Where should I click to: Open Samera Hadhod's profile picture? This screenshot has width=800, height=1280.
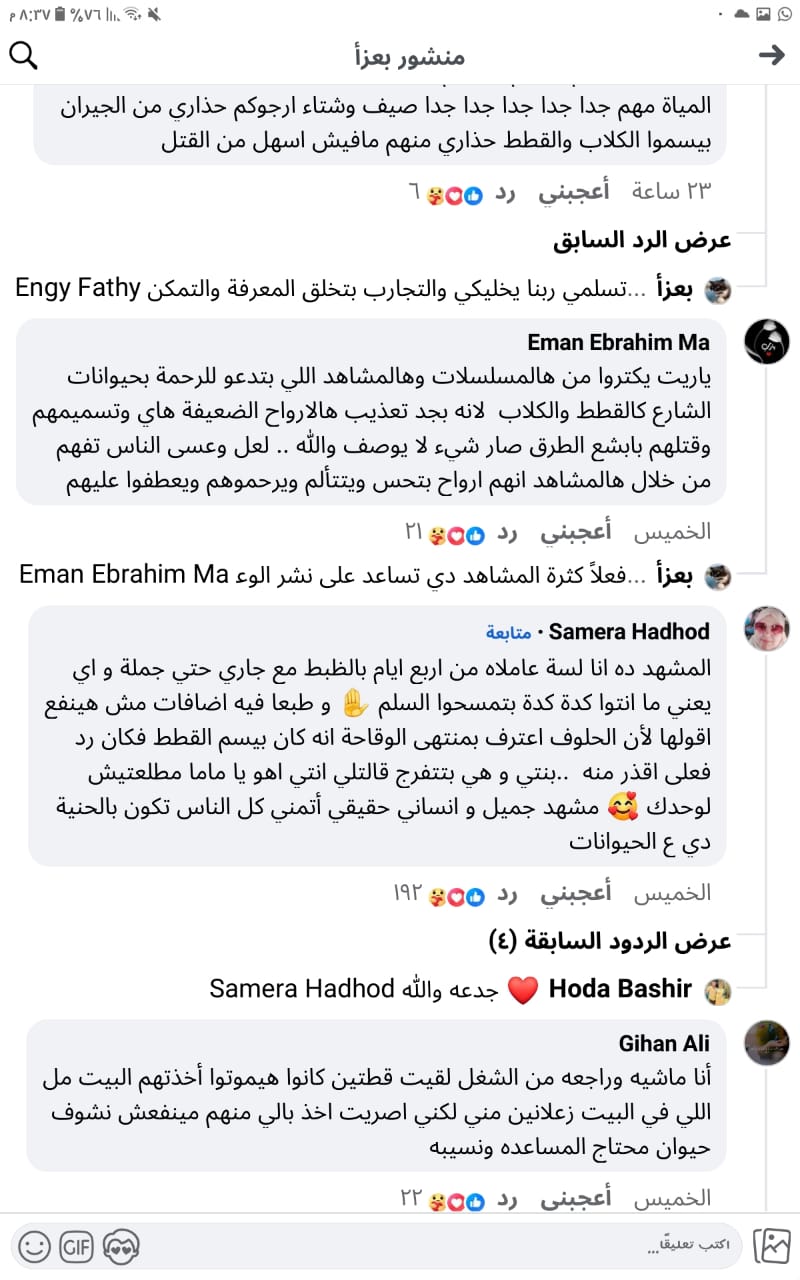click(767, 629)
